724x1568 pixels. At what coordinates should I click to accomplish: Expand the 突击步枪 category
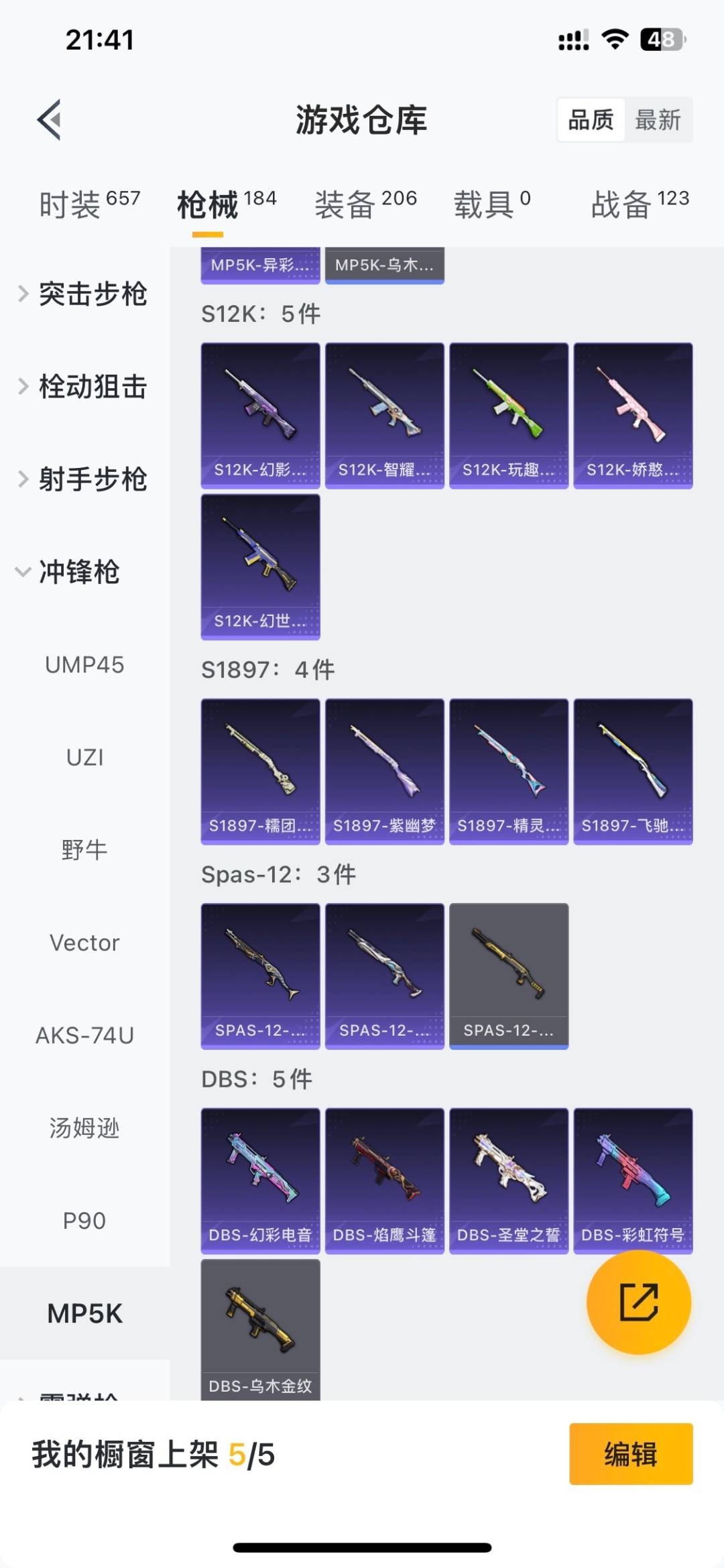coord(93,294)
